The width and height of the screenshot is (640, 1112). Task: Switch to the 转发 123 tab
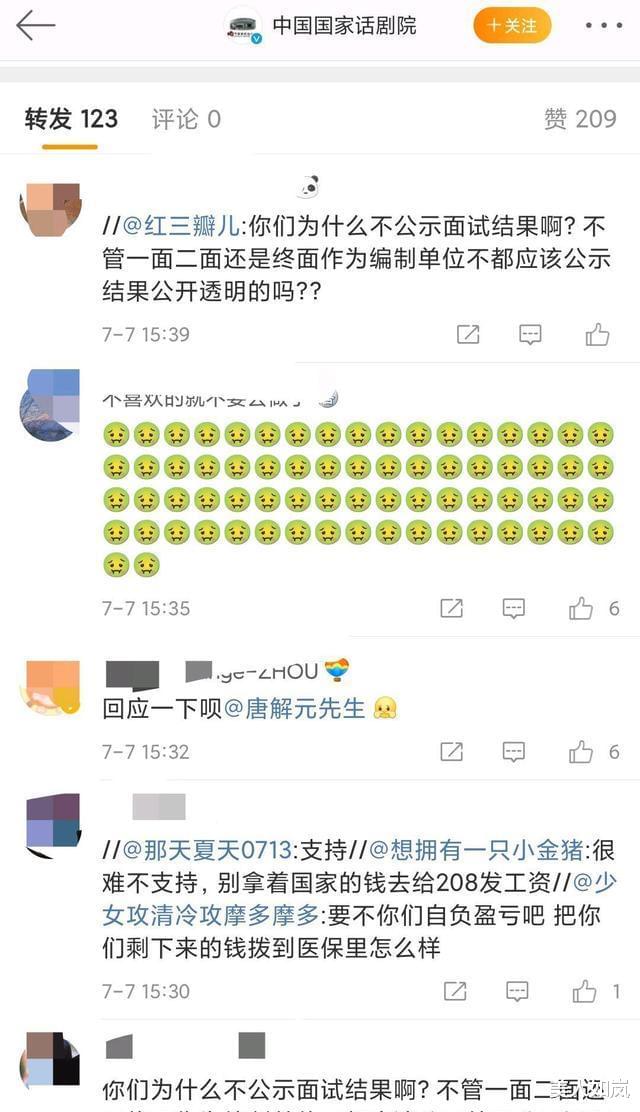(x=71, y=119)
